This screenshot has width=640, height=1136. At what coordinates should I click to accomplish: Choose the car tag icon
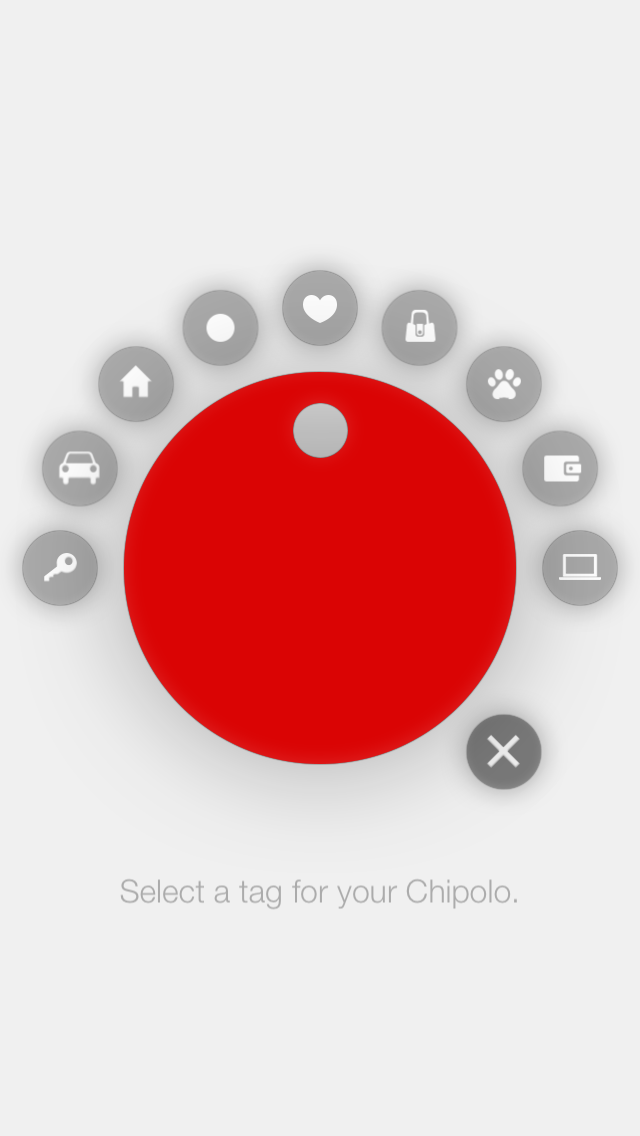[x=80, y=468]
